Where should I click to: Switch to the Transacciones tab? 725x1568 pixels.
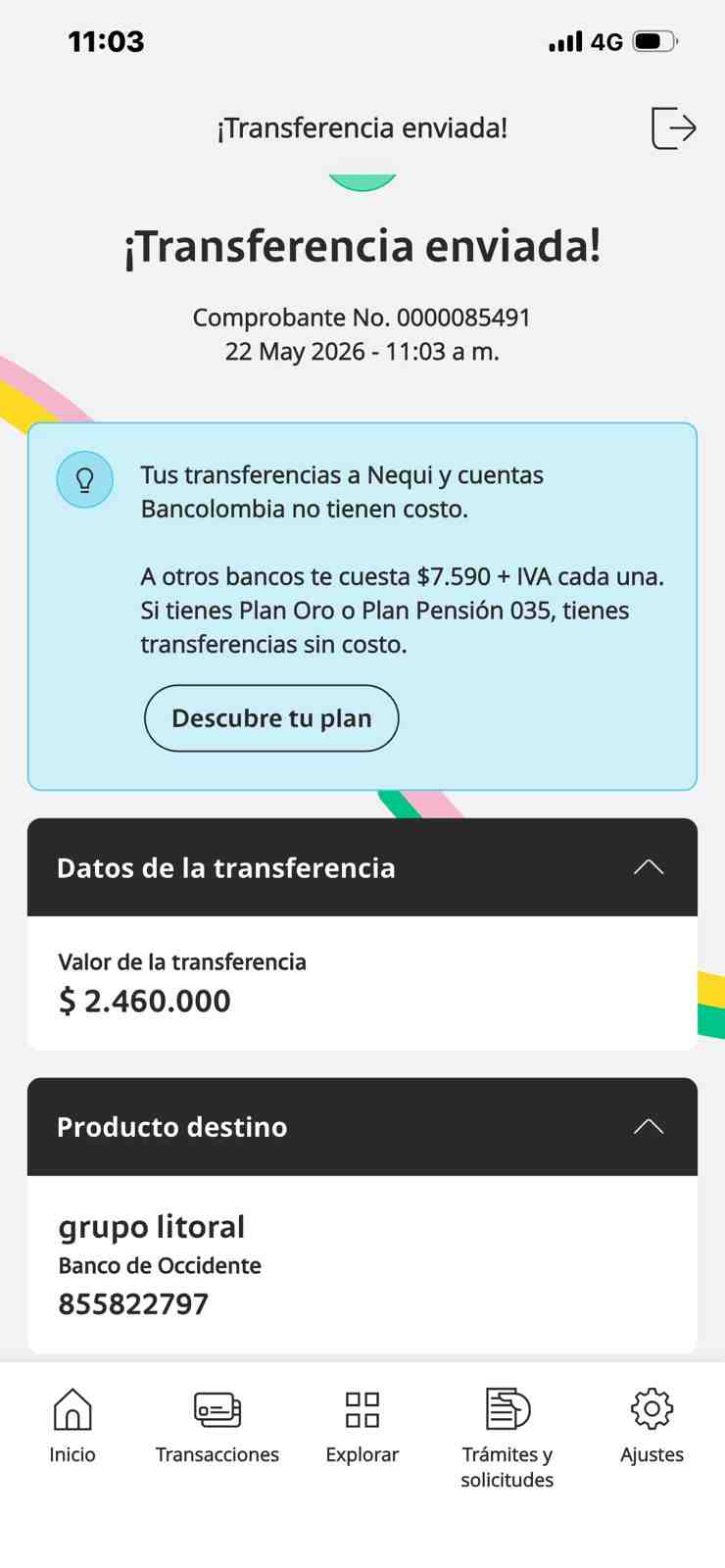pyautogui.click(x=217, y=1427)
